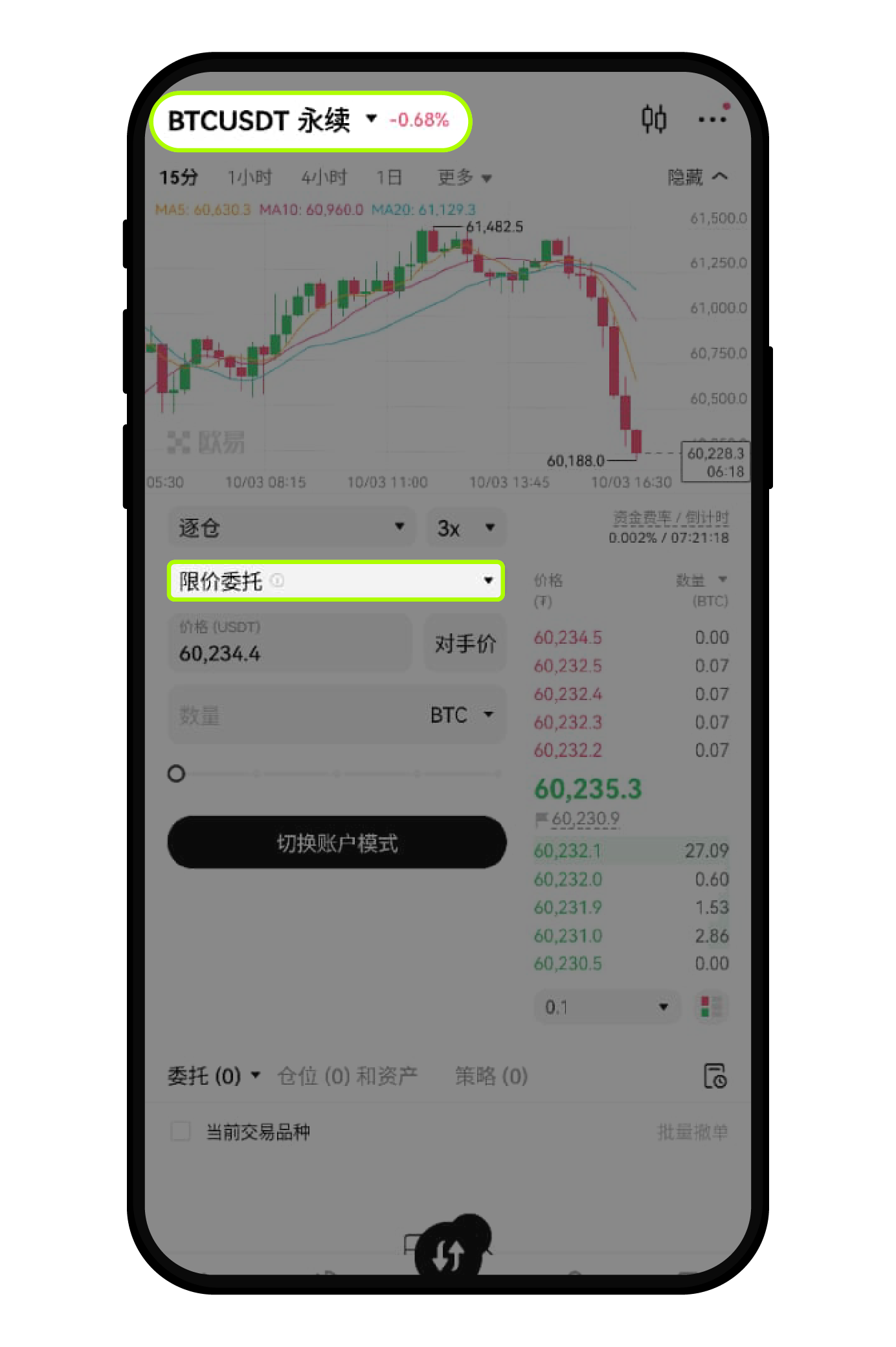Click the candlestick chart settings icon
This screenshot has width=896, height=1347.
(654, 119)
